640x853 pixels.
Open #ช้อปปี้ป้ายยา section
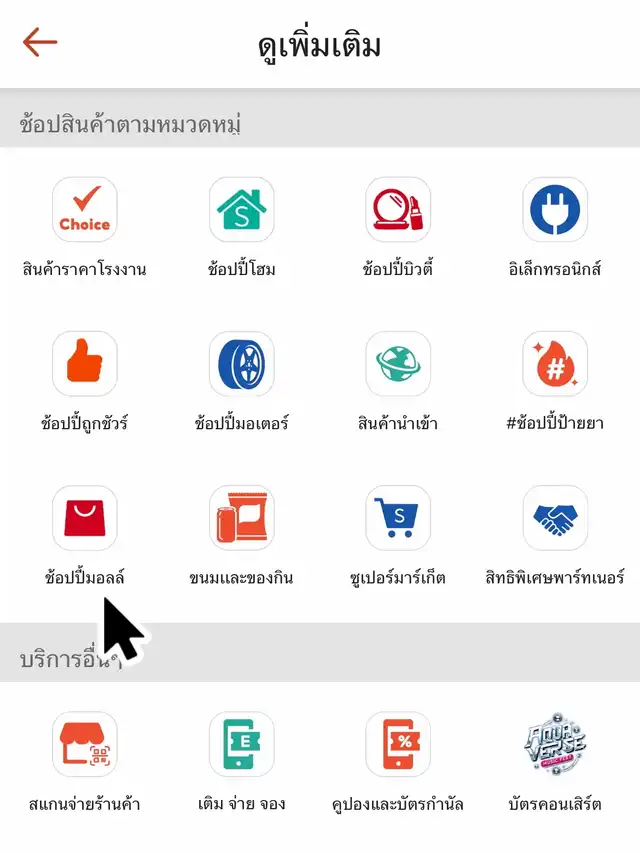(x=555, y=364)
